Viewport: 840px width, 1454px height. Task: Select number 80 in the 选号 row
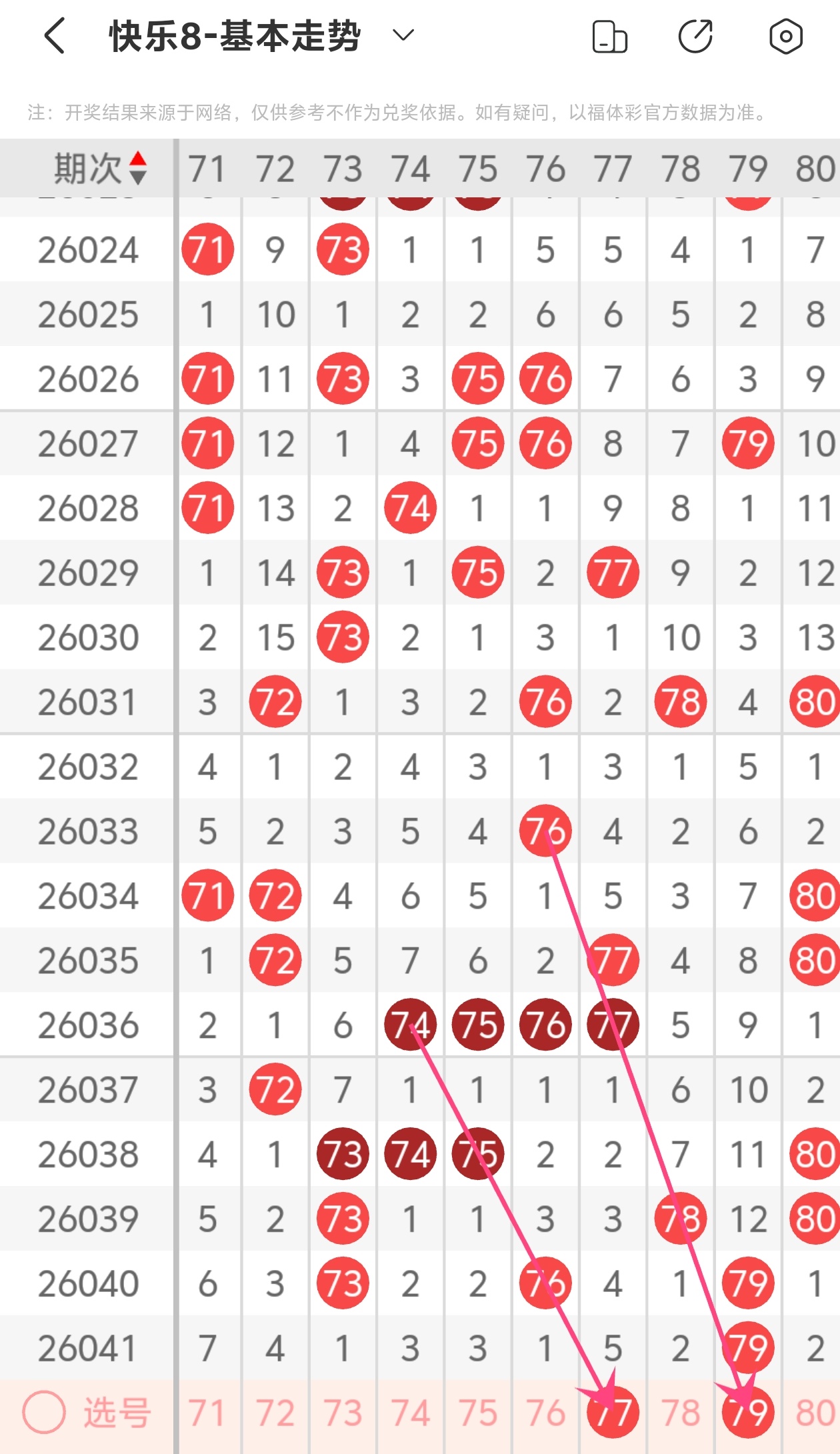(x=815, y=1412)
